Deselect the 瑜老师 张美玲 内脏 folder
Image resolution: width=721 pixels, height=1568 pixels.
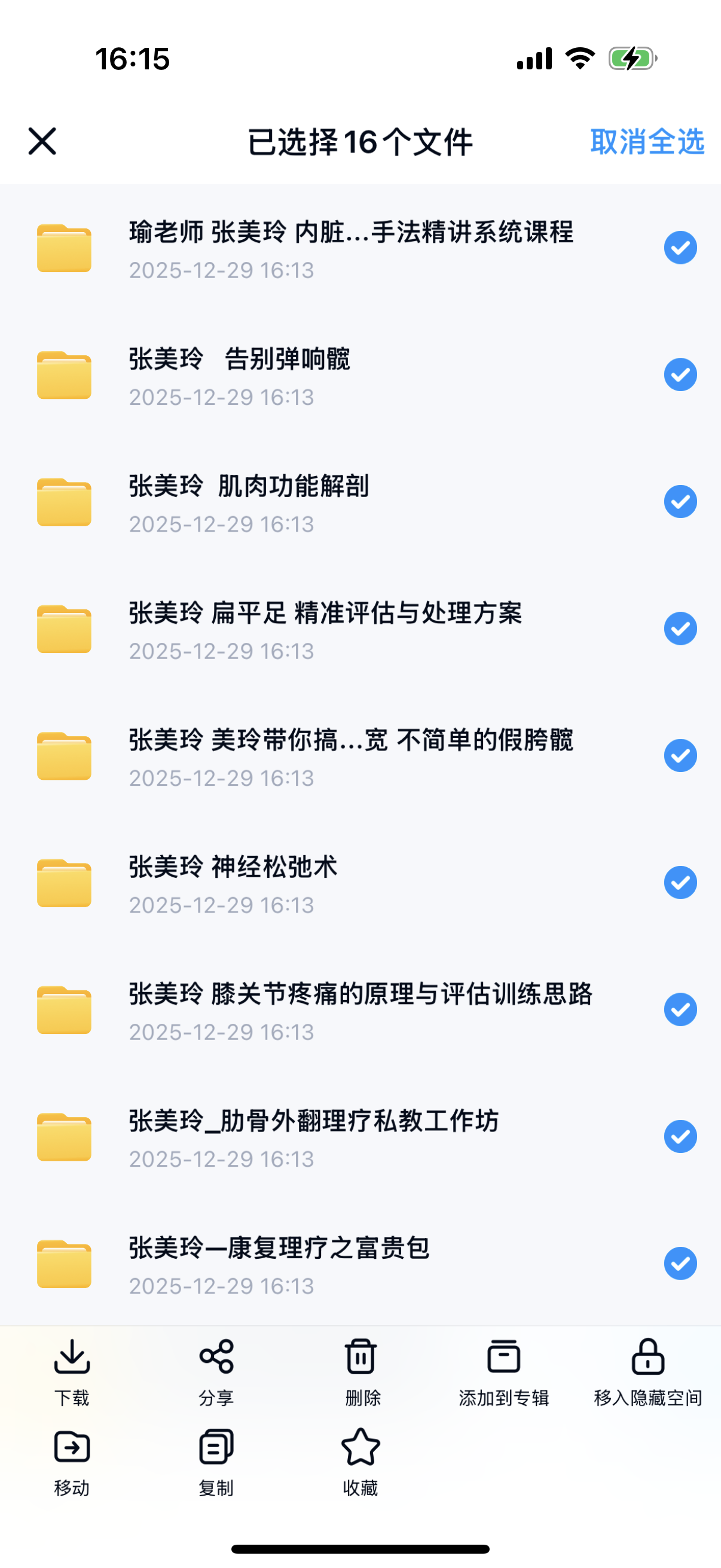680,248
